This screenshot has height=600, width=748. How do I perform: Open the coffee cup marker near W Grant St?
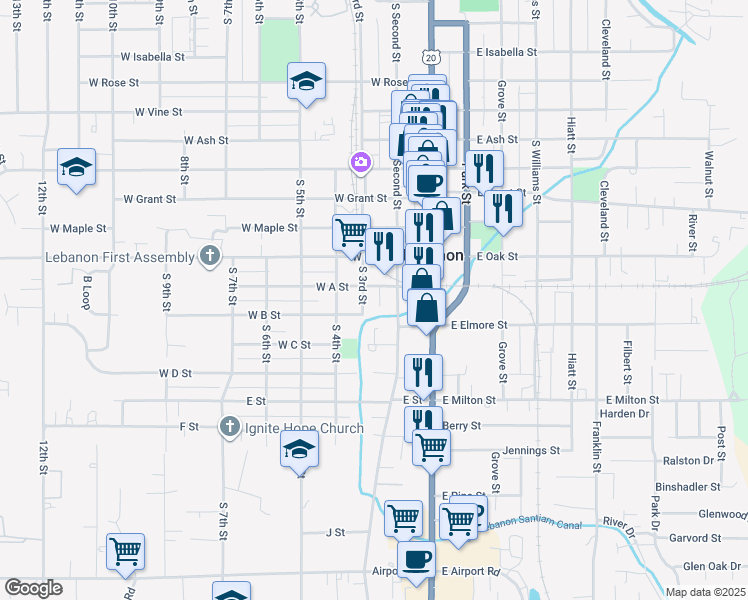pos(427,182)
